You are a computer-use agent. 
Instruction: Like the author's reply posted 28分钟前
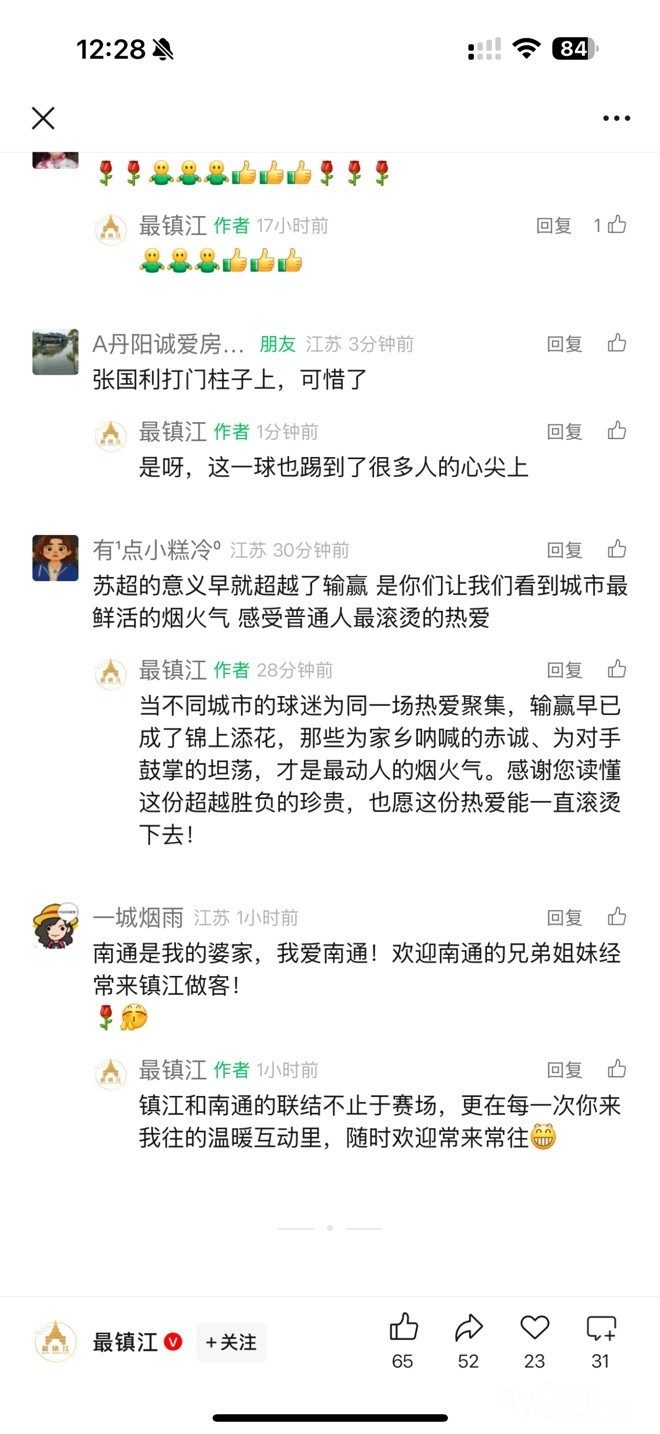(617, 670)
